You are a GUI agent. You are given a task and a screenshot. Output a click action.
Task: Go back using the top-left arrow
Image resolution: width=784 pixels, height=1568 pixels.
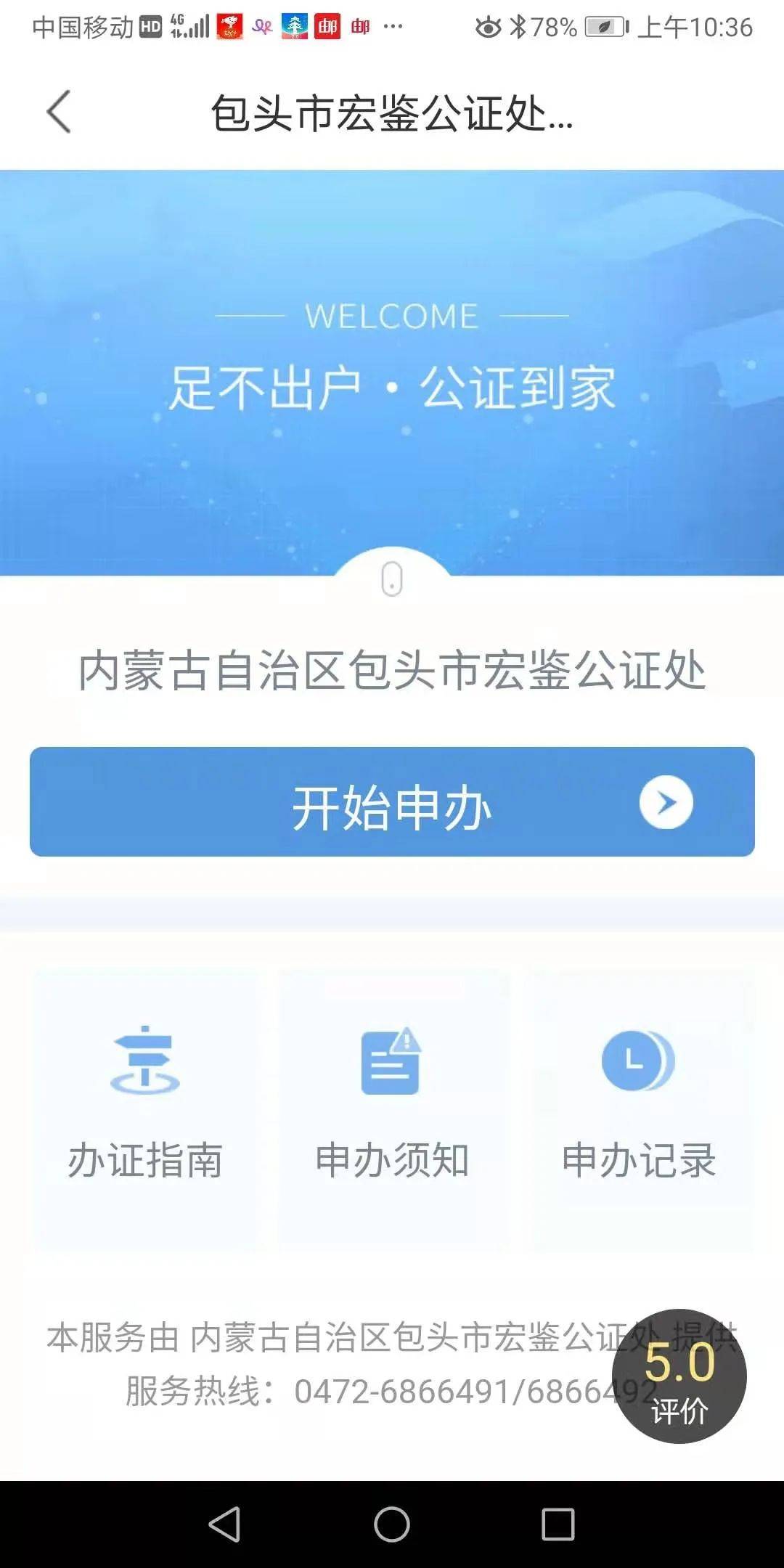59,112
